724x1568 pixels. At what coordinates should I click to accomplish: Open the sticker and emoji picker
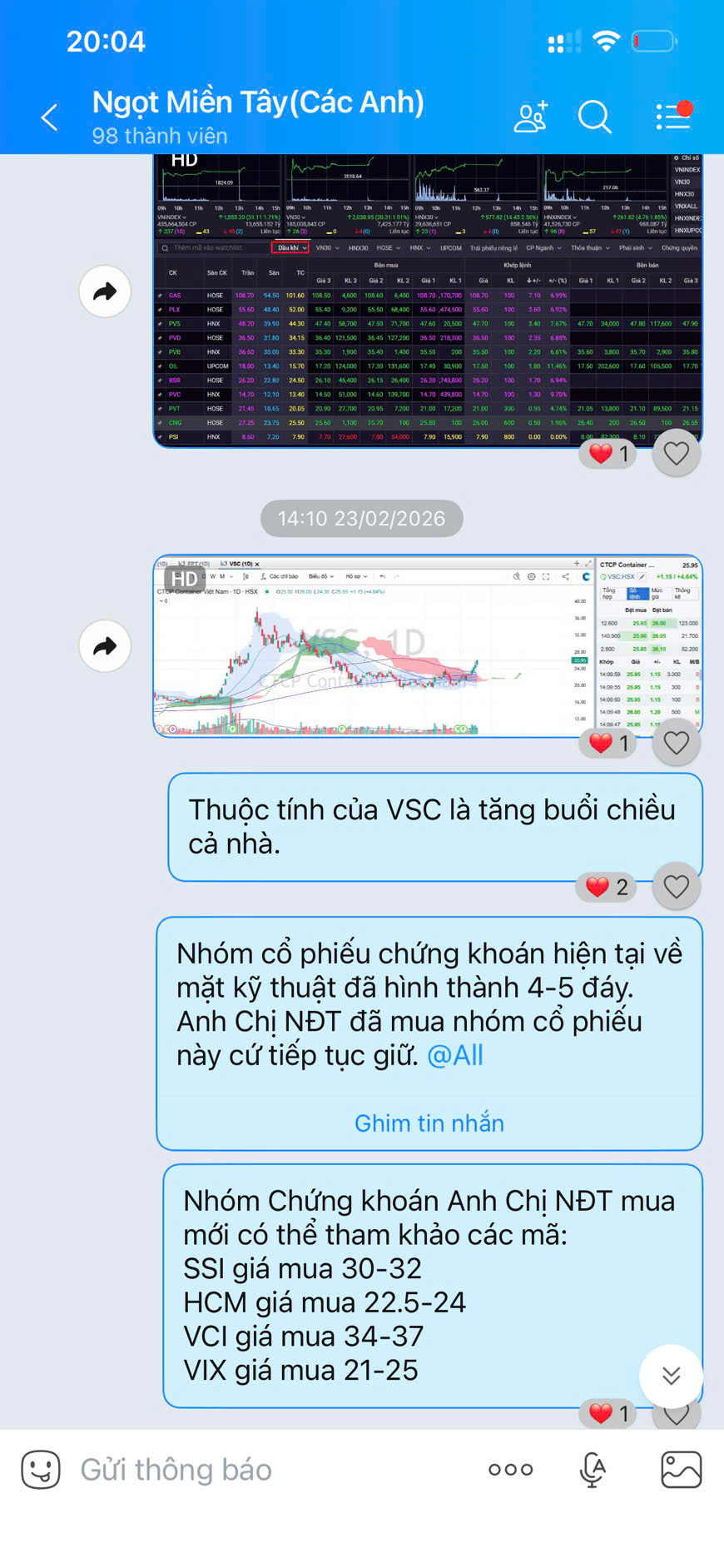tap(41, 1470)
